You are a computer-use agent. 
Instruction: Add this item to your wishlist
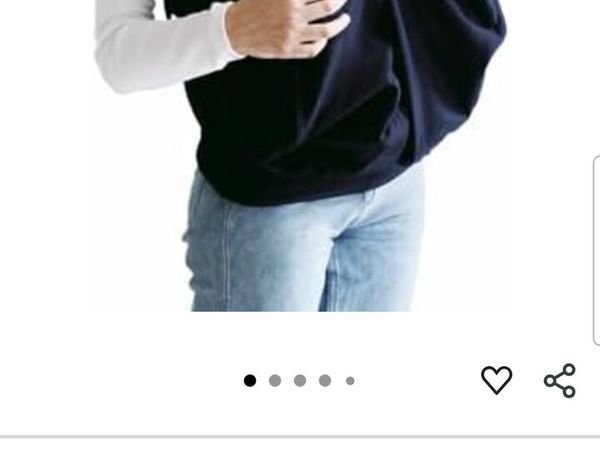click(496, 380)
